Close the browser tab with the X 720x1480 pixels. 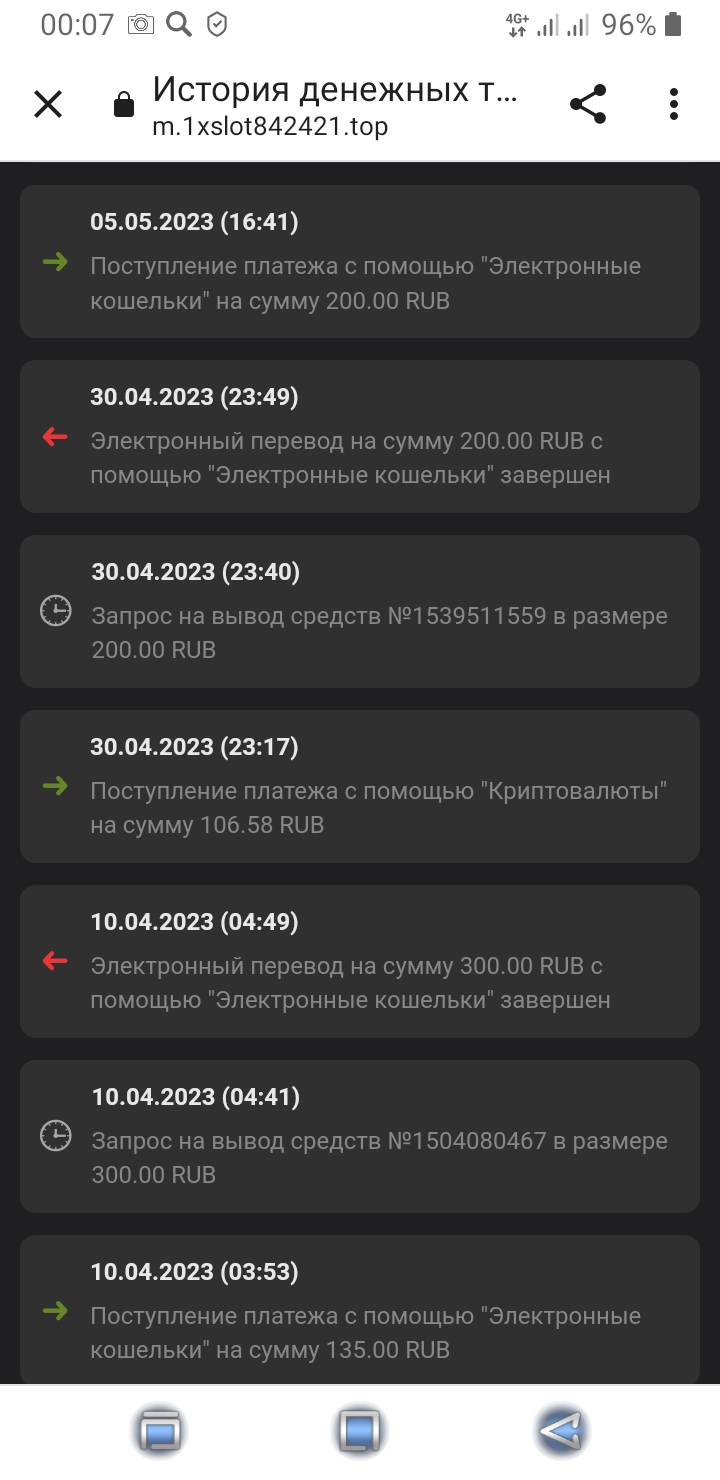click(x=48, y=104)
